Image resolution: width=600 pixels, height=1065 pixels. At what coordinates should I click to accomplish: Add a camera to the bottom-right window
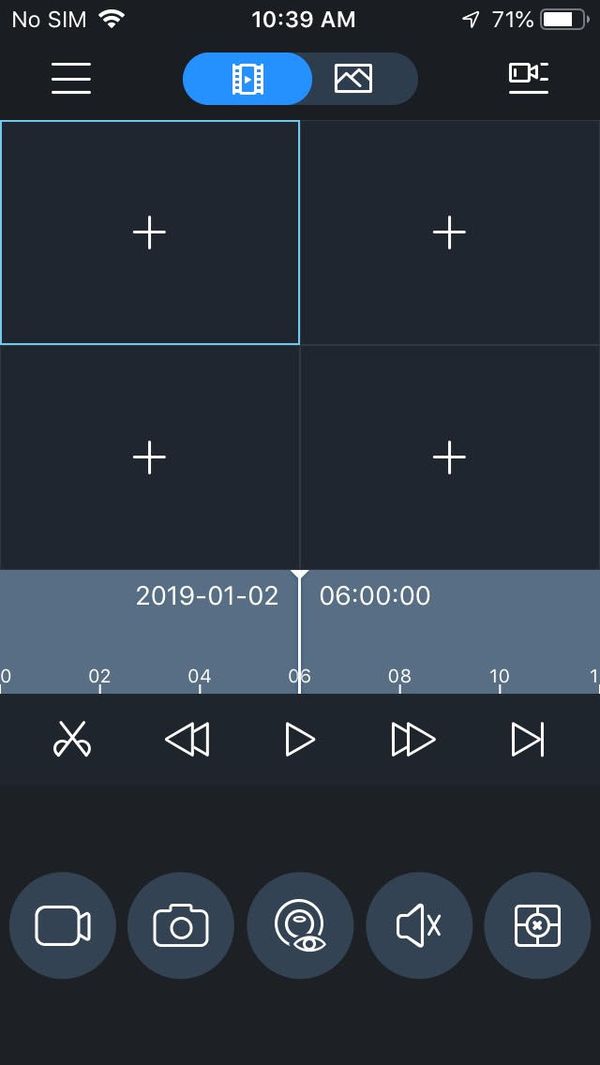click(449, 457)
